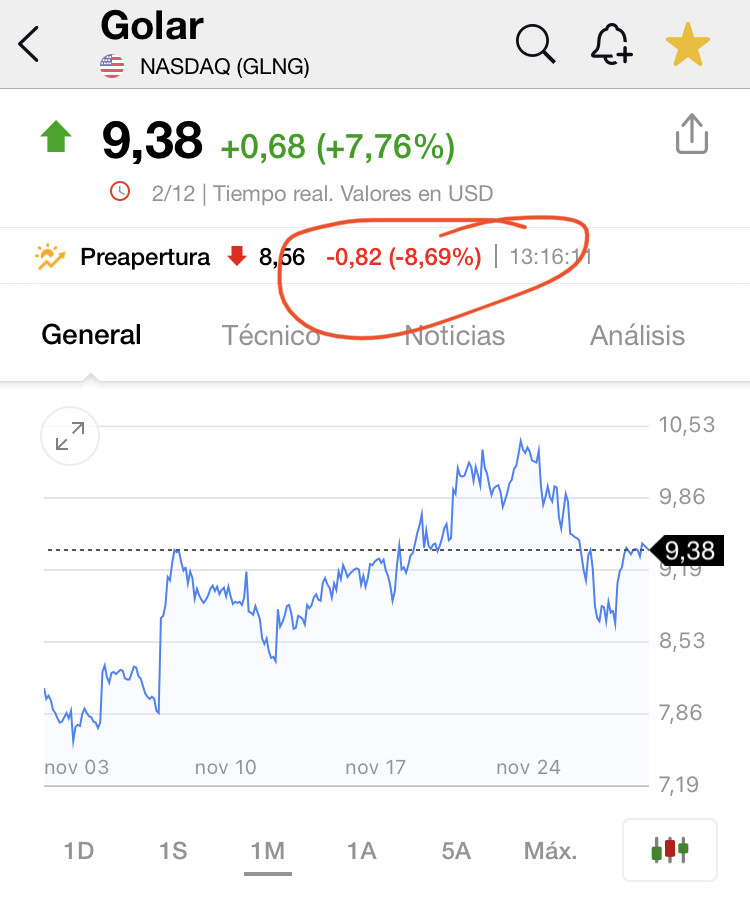
Task: Select the 1D chart range
Action: click(x=78, y=851)
